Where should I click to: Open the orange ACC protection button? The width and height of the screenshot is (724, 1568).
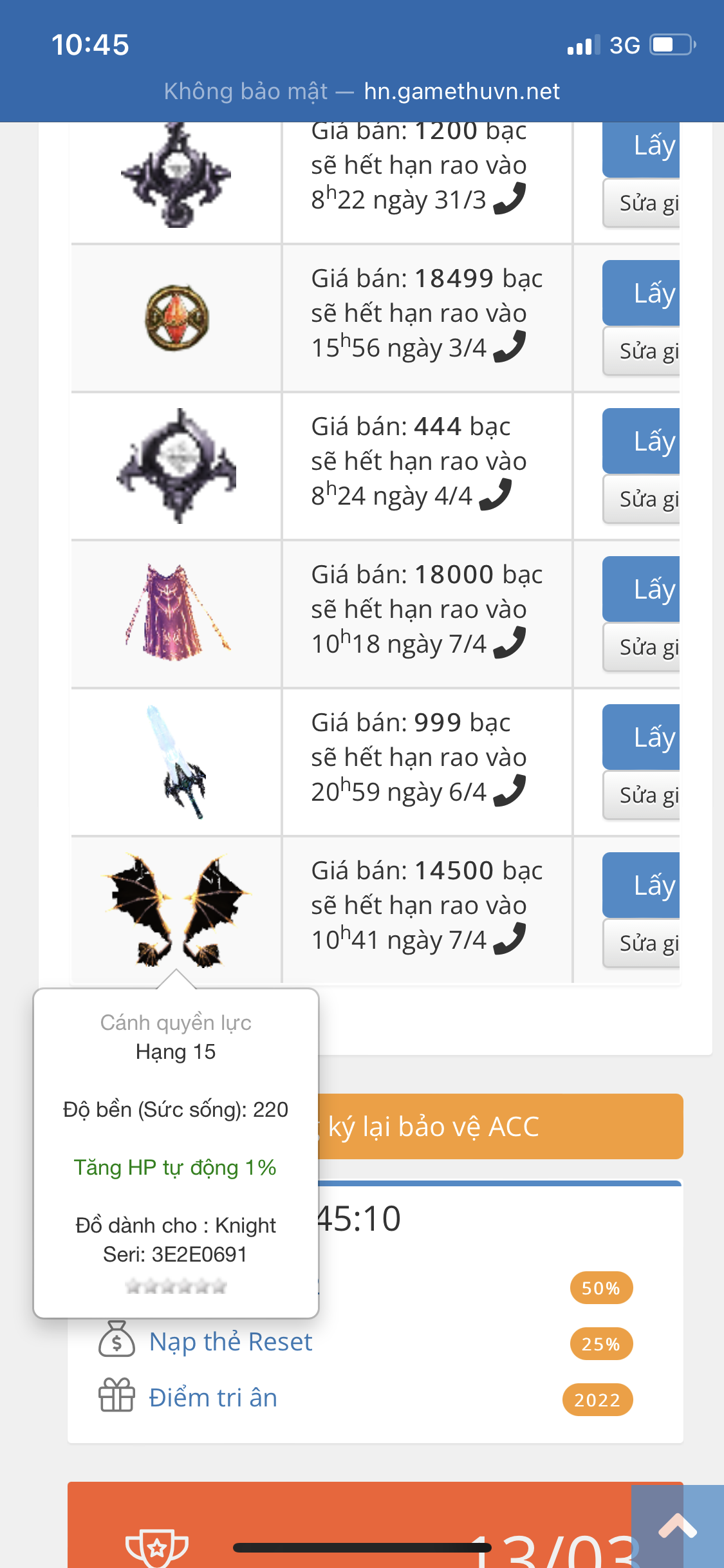pos(499,1126)
